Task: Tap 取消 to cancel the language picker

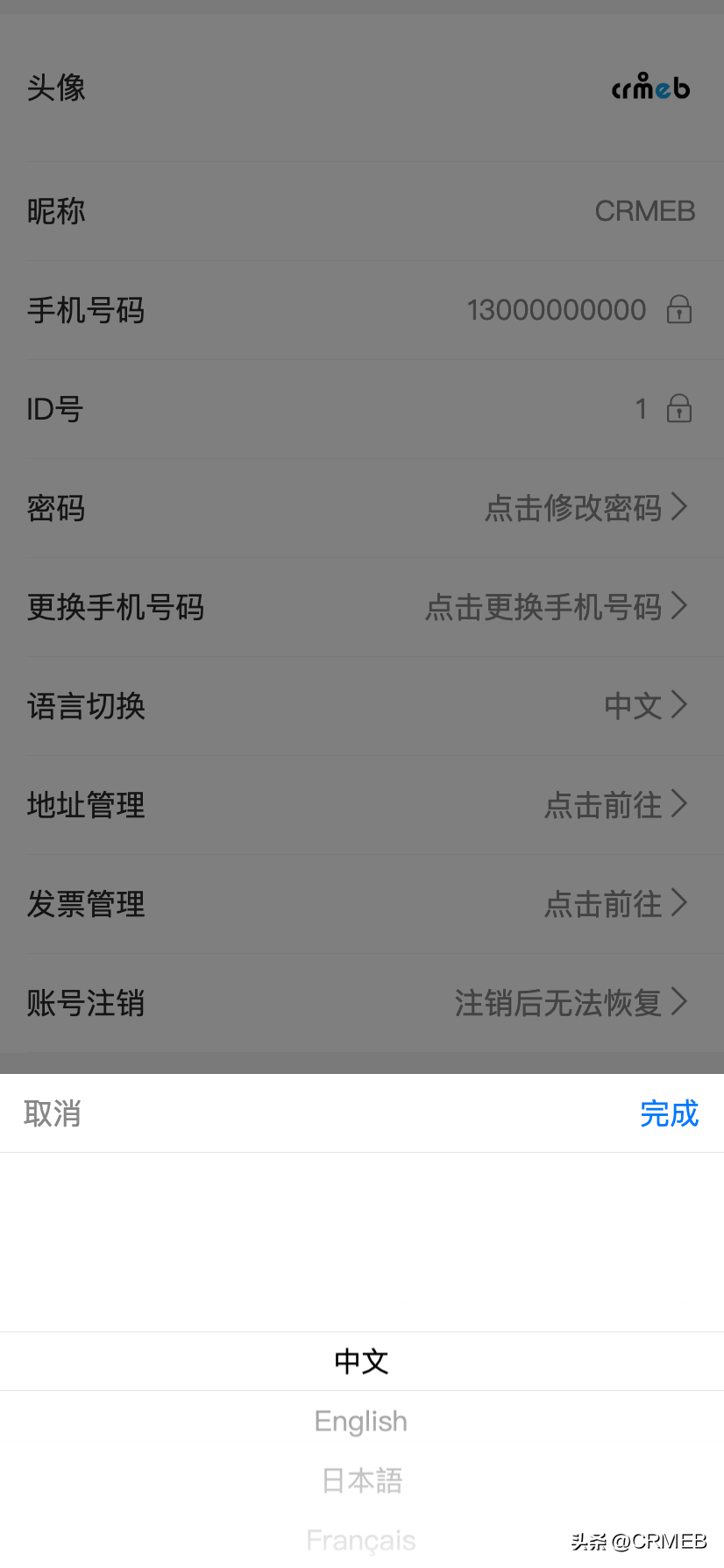Action: (53, 1113)
